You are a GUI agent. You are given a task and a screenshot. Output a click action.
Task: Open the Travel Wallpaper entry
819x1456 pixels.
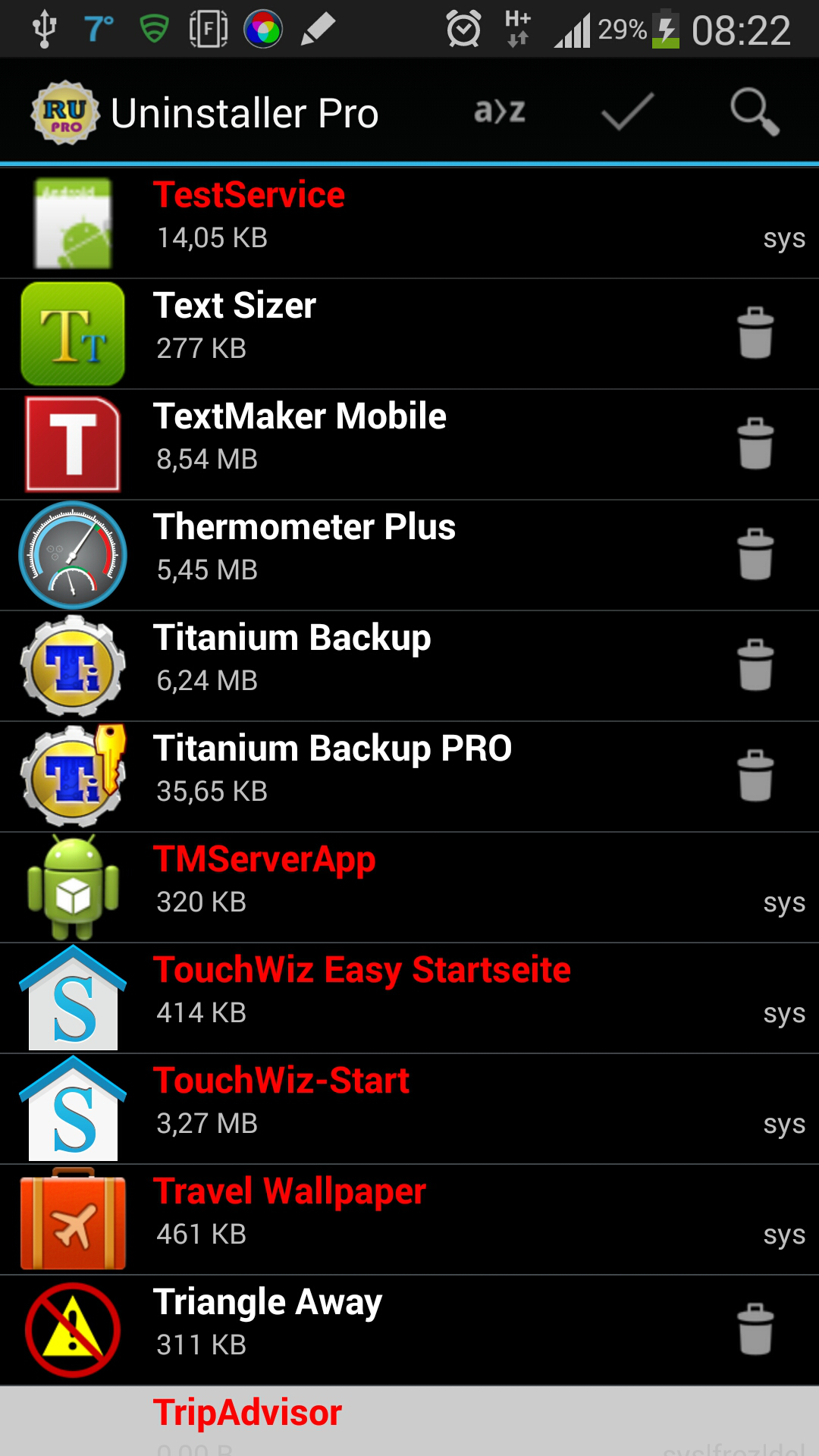pos(409,1219)
